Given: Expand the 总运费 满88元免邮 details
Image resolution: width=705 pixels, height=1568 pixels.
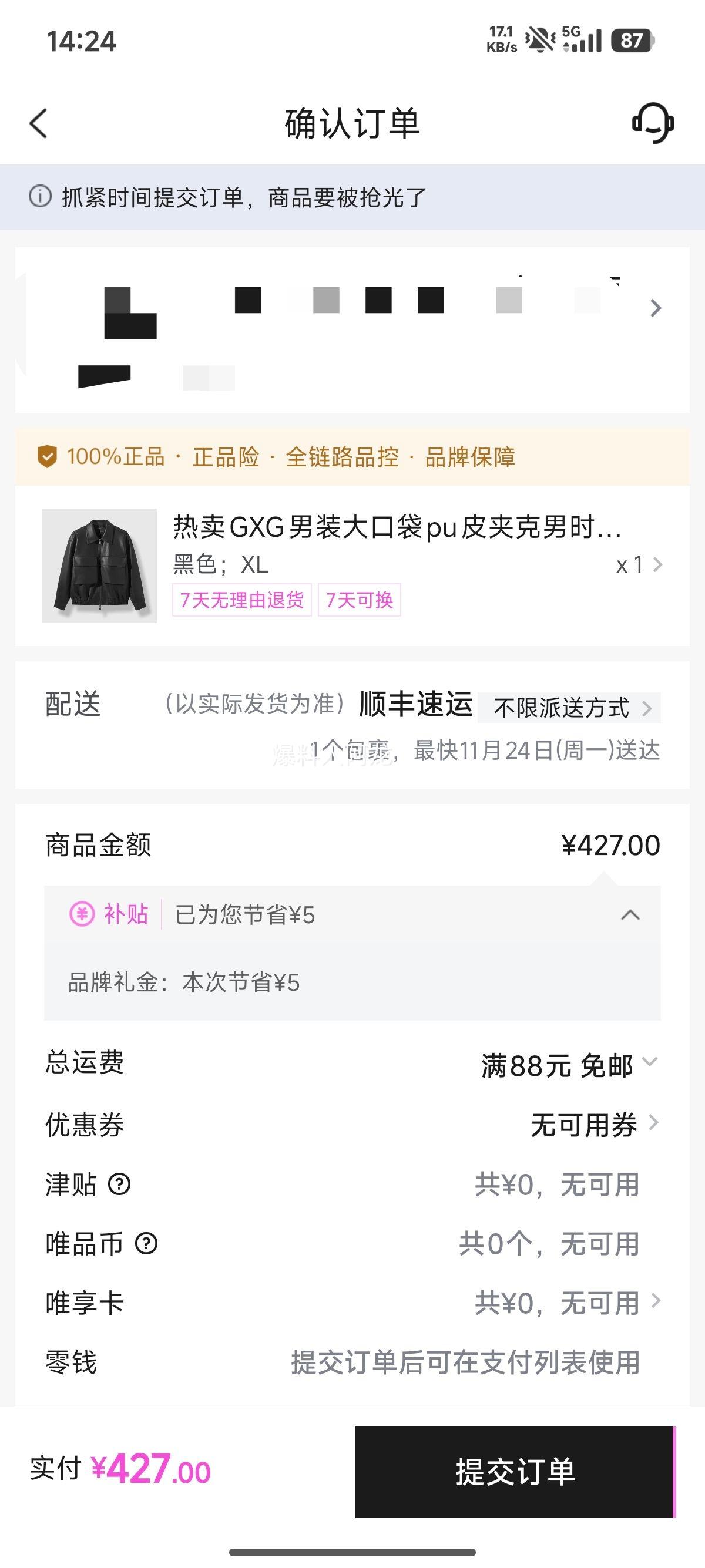Looking at the screenshot, I should [x=649, y=1062].
